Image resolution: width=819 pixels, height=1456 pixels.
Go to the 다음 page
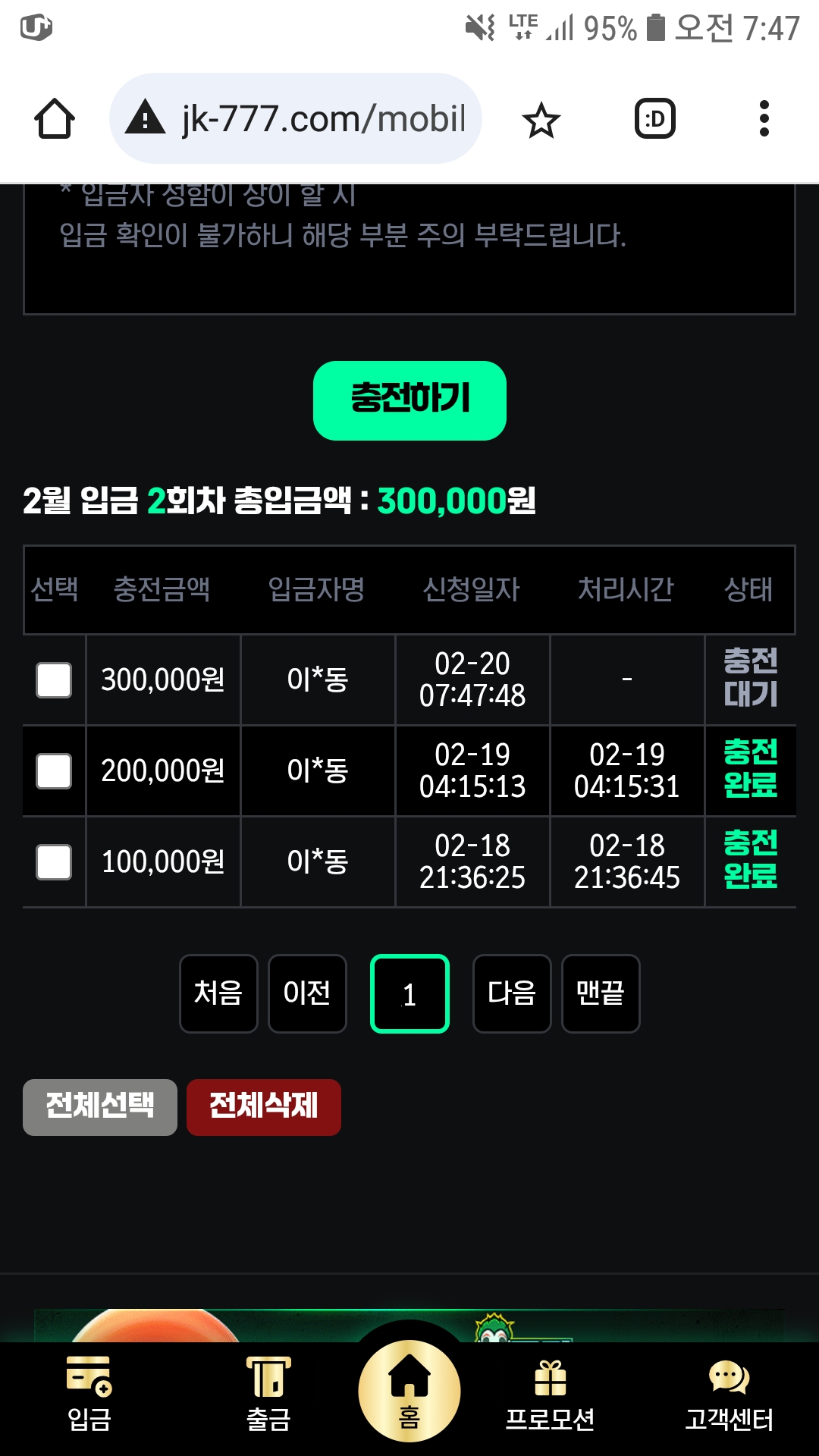(512, 993)
